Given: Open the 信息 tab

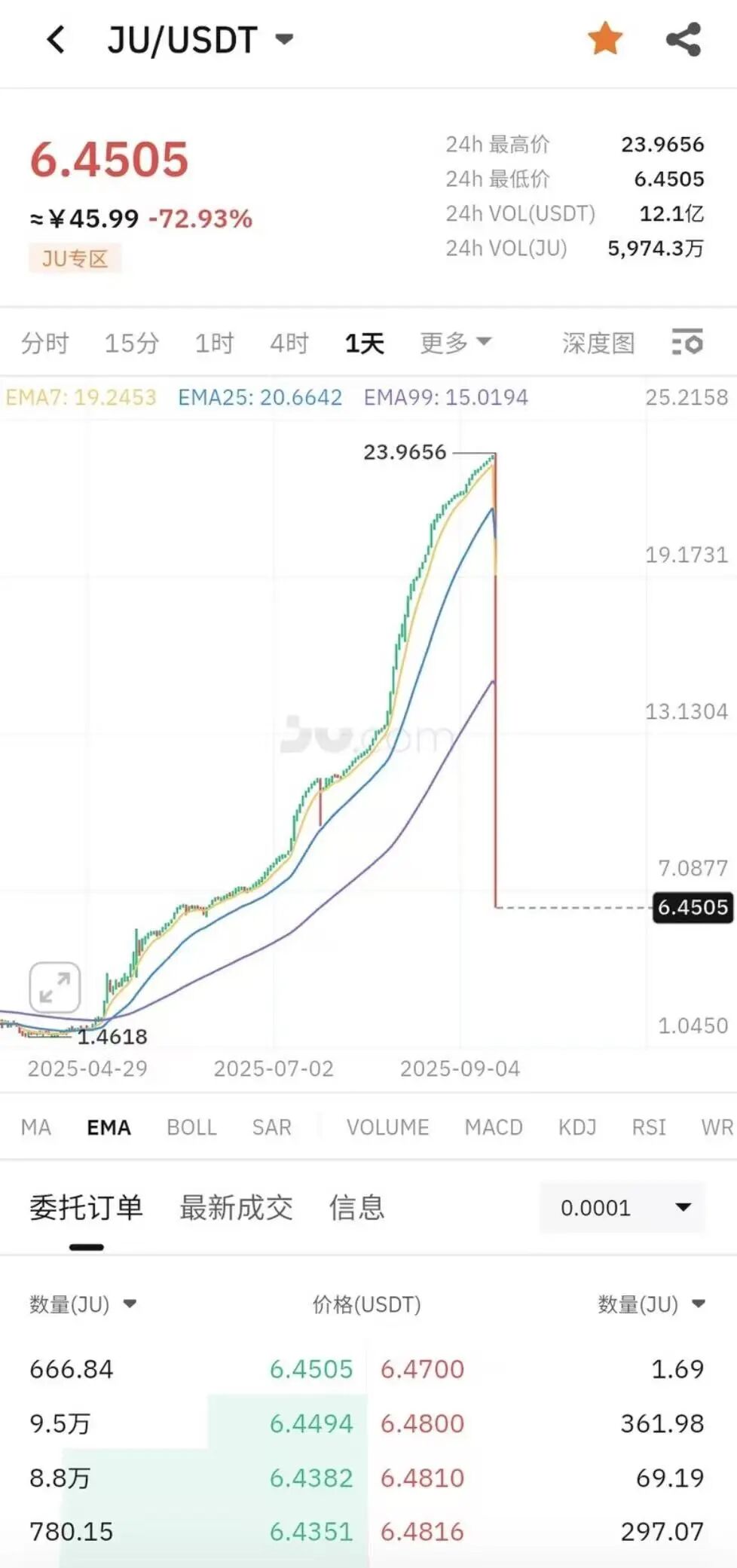Looking at the screenshot, I should click(356, 1208).
